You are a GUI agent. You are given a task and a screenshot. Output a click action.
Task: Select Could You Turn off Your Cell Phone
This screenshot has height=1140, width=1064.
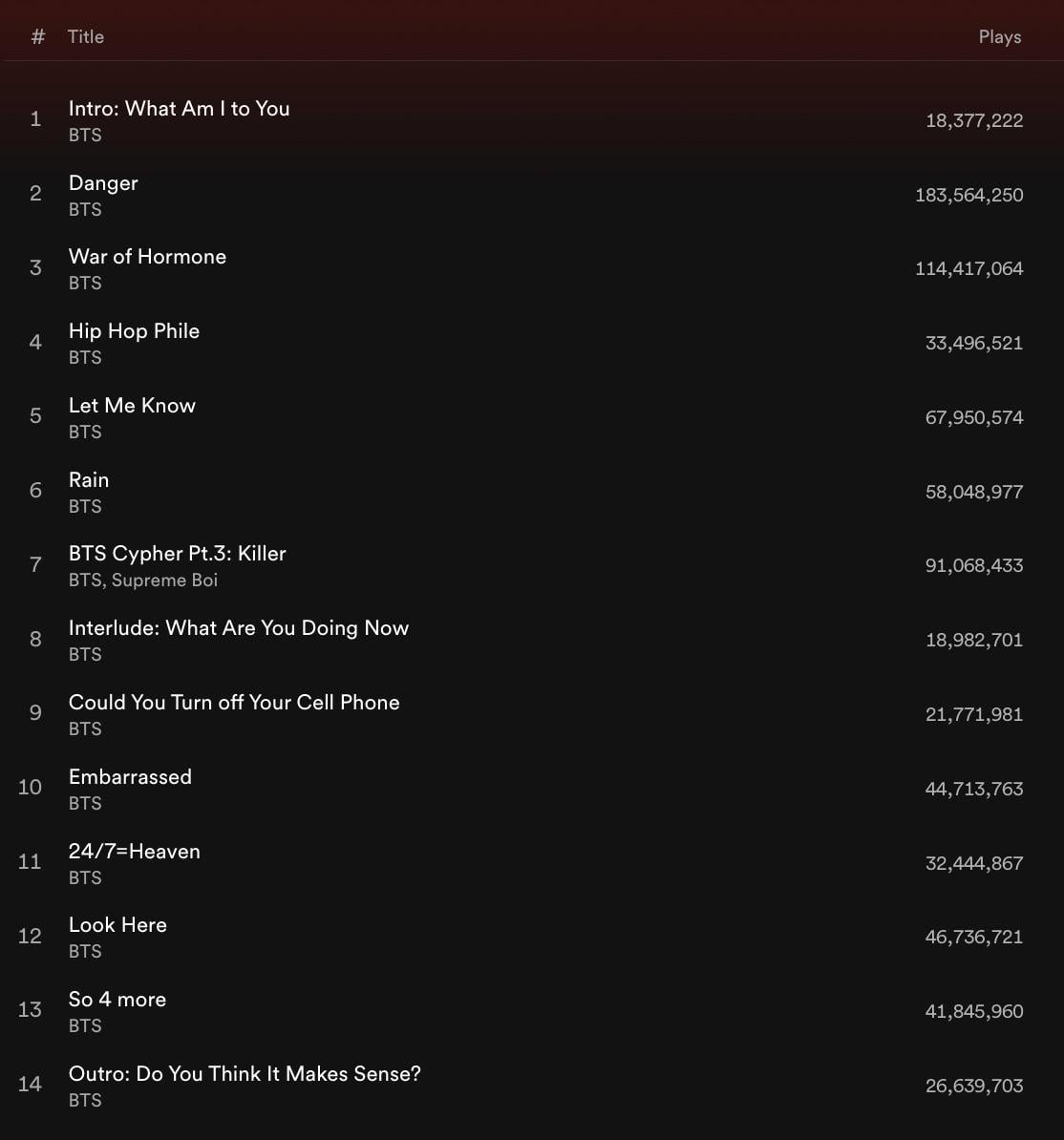234,703
